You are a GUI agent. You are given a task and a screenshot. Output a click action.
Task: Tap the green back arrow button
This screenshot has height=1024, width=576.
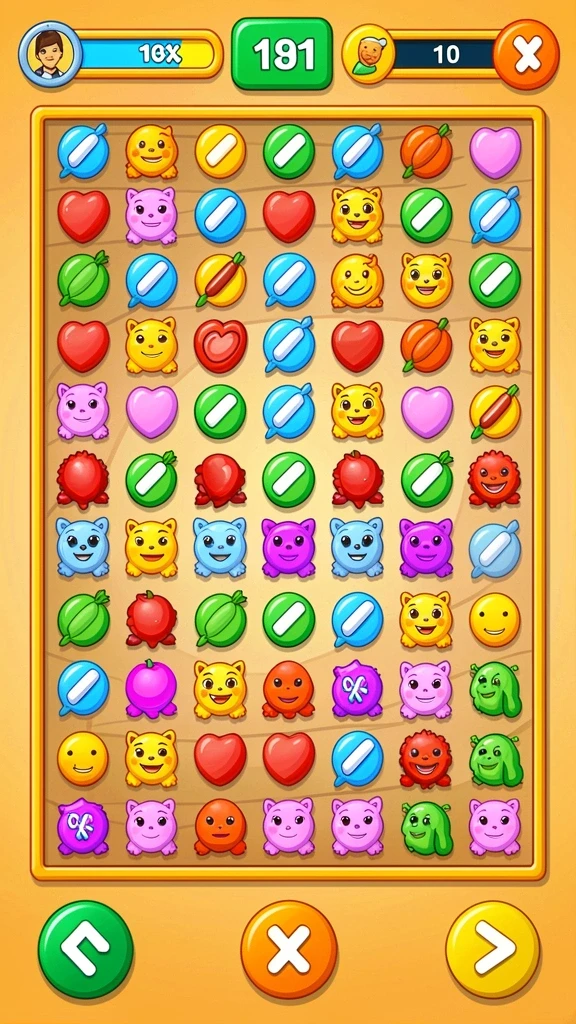(86, 949)
